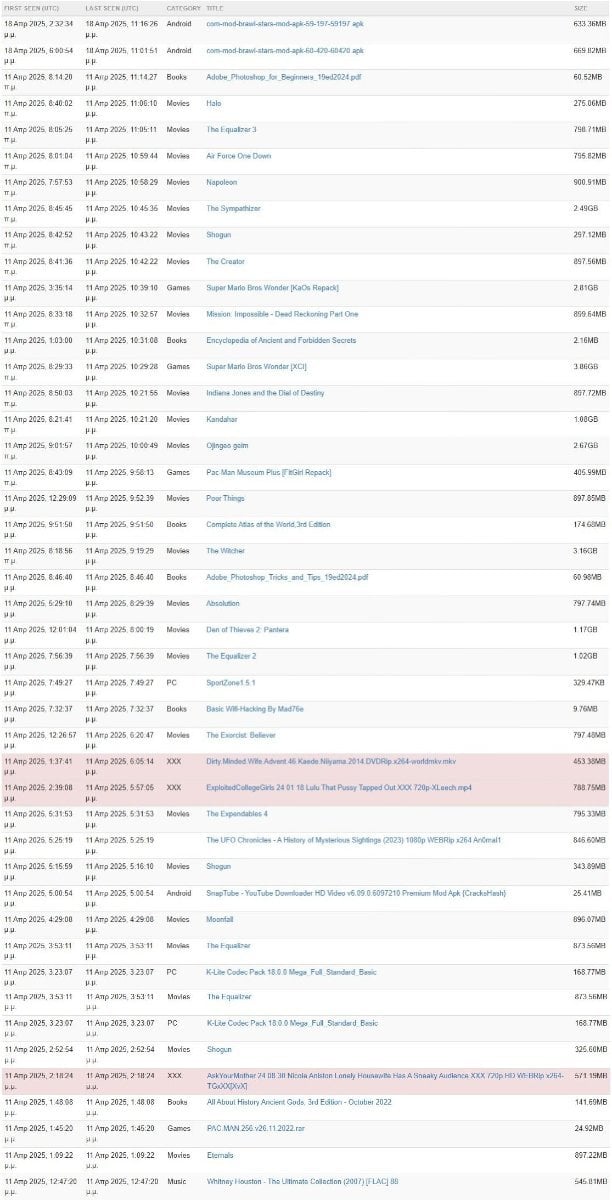Screen dimensions: 612x1200
Task: Open Indiana Jones and the Dial of Destiny
Action: click(x=265, y=393)
